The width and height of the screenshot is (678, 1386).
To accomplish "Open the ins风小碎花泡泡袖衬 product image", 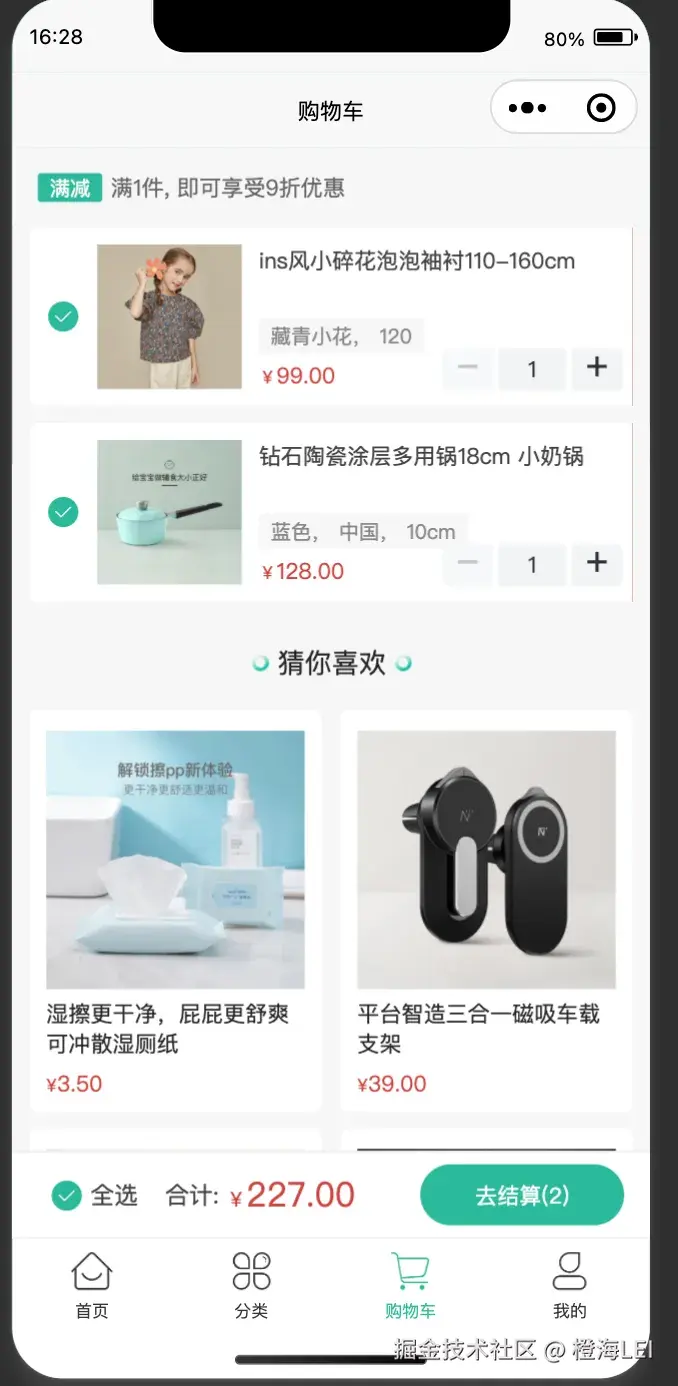I will 169,316.
